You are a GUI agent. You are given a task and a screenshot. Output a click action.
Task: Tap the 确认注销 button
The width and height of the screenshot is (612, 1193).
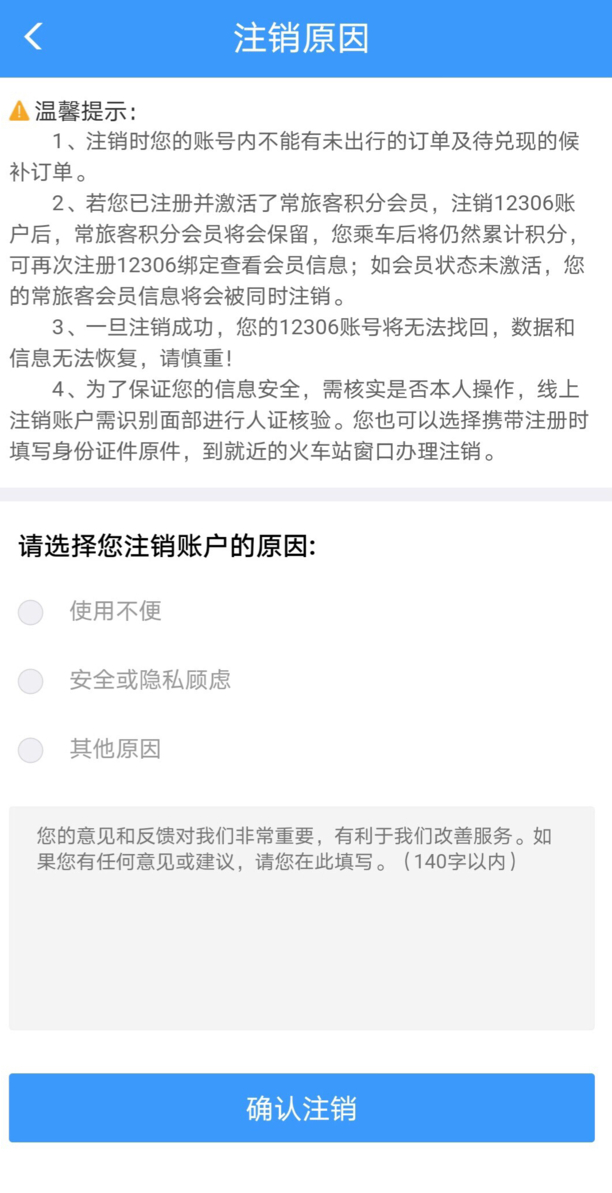302,1108
